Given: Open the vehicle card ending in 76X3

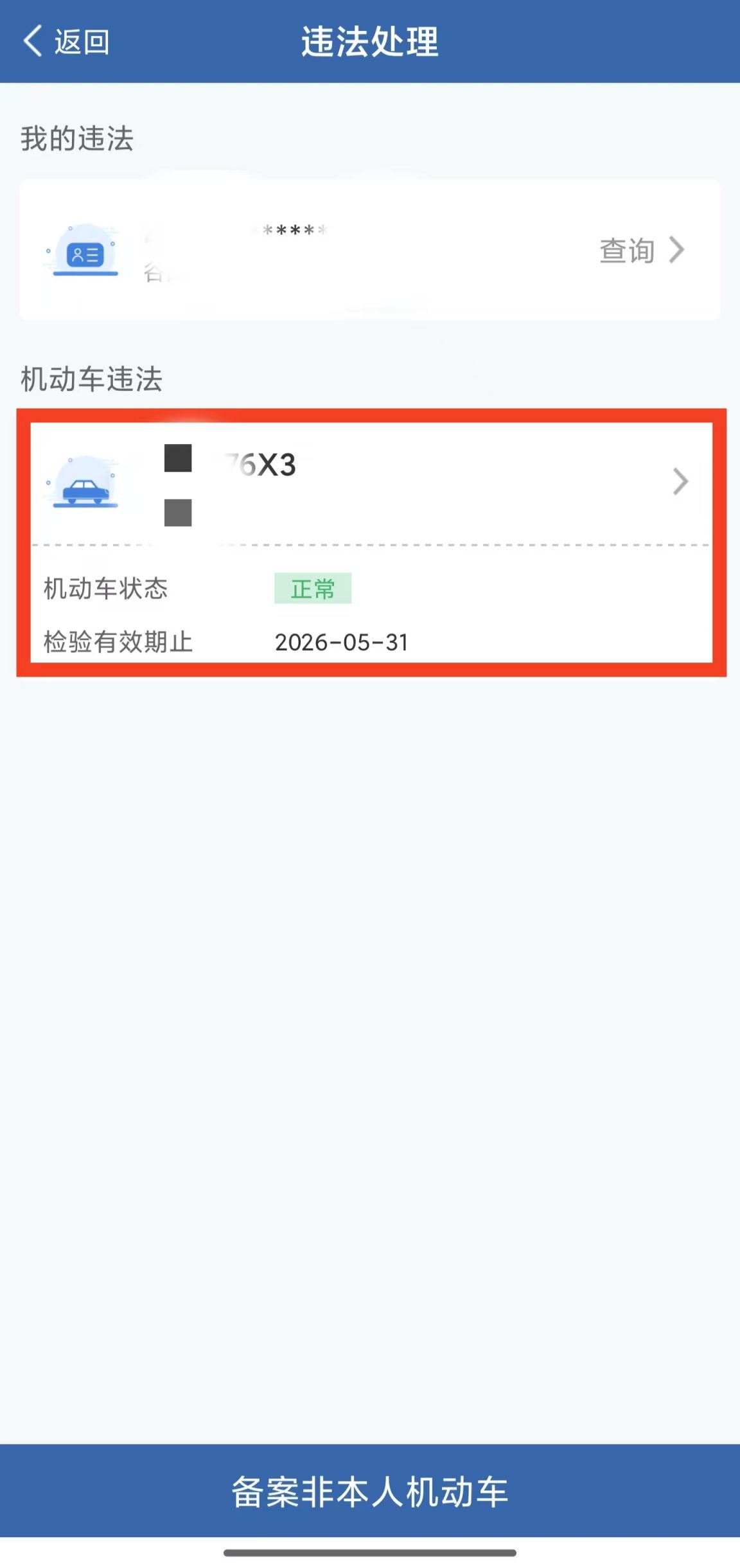Looking at the screenshot, I should (x=371, y=542).
